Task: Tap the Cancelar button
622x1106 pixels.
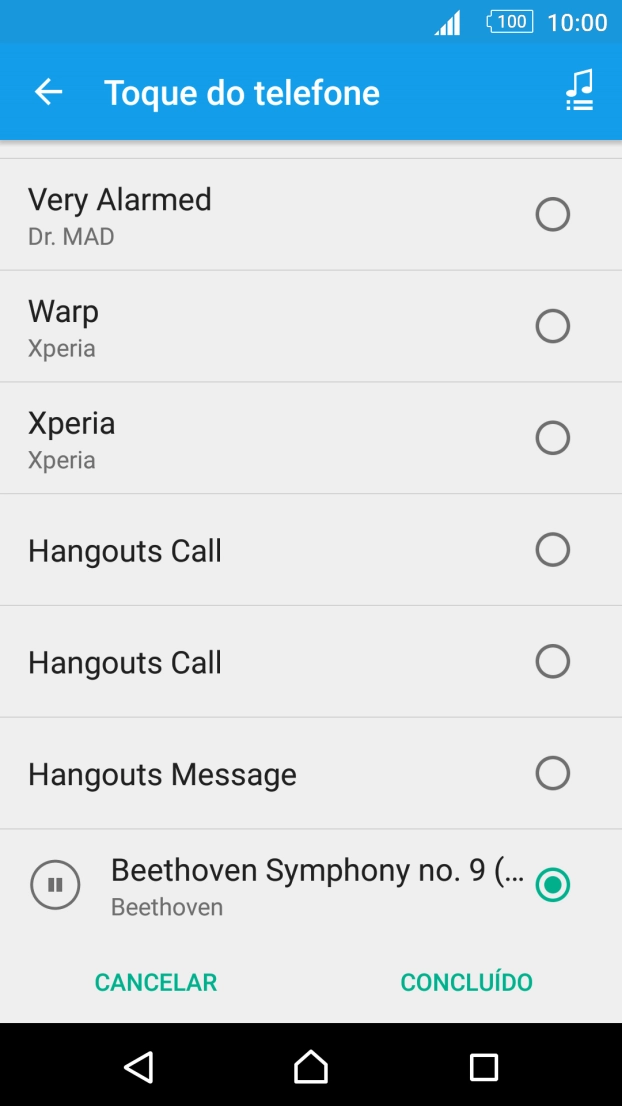Action: point(156,982)
